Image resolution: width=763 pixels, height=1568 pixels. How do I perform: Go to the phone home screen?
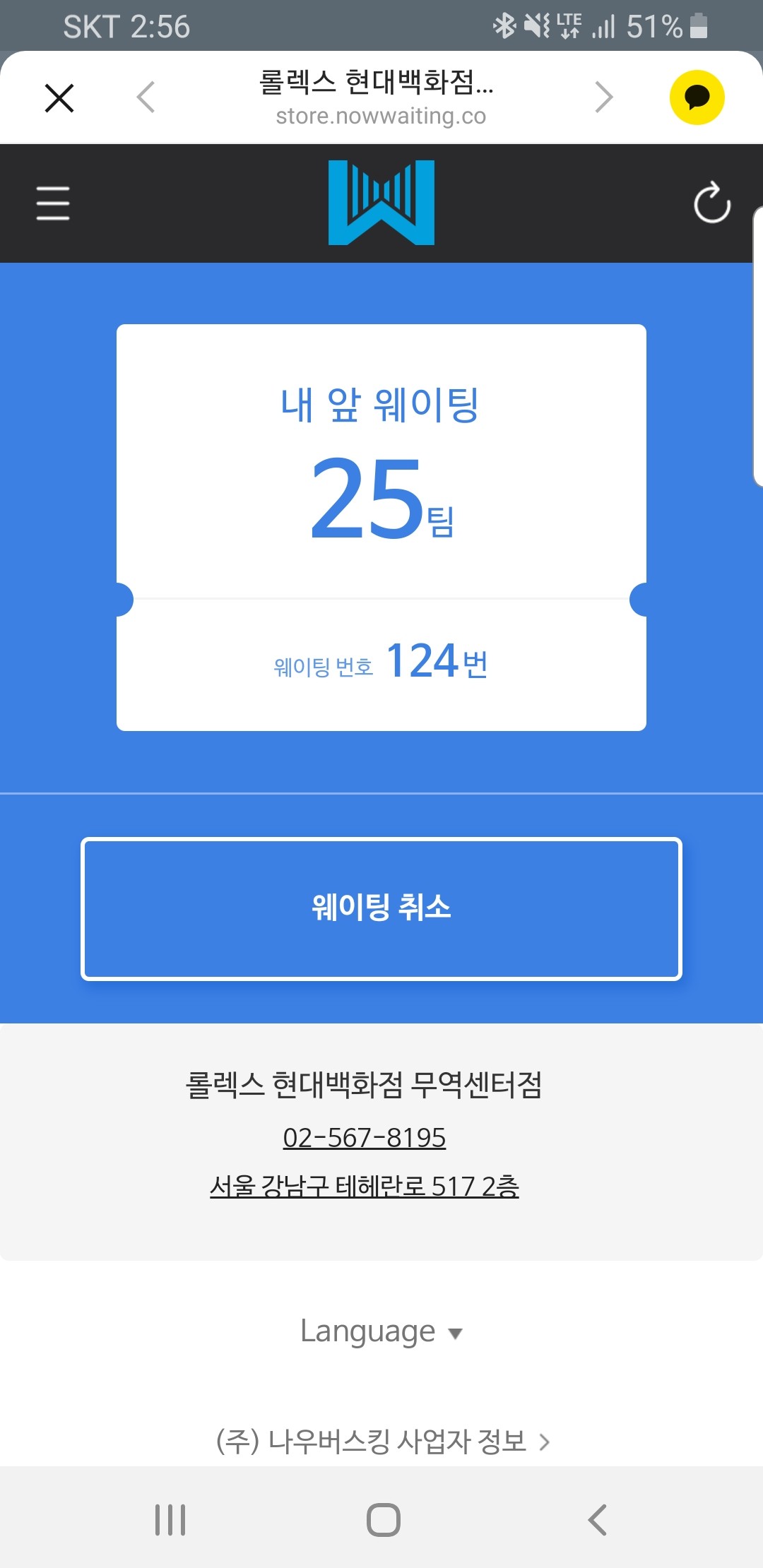point(383,1519)
